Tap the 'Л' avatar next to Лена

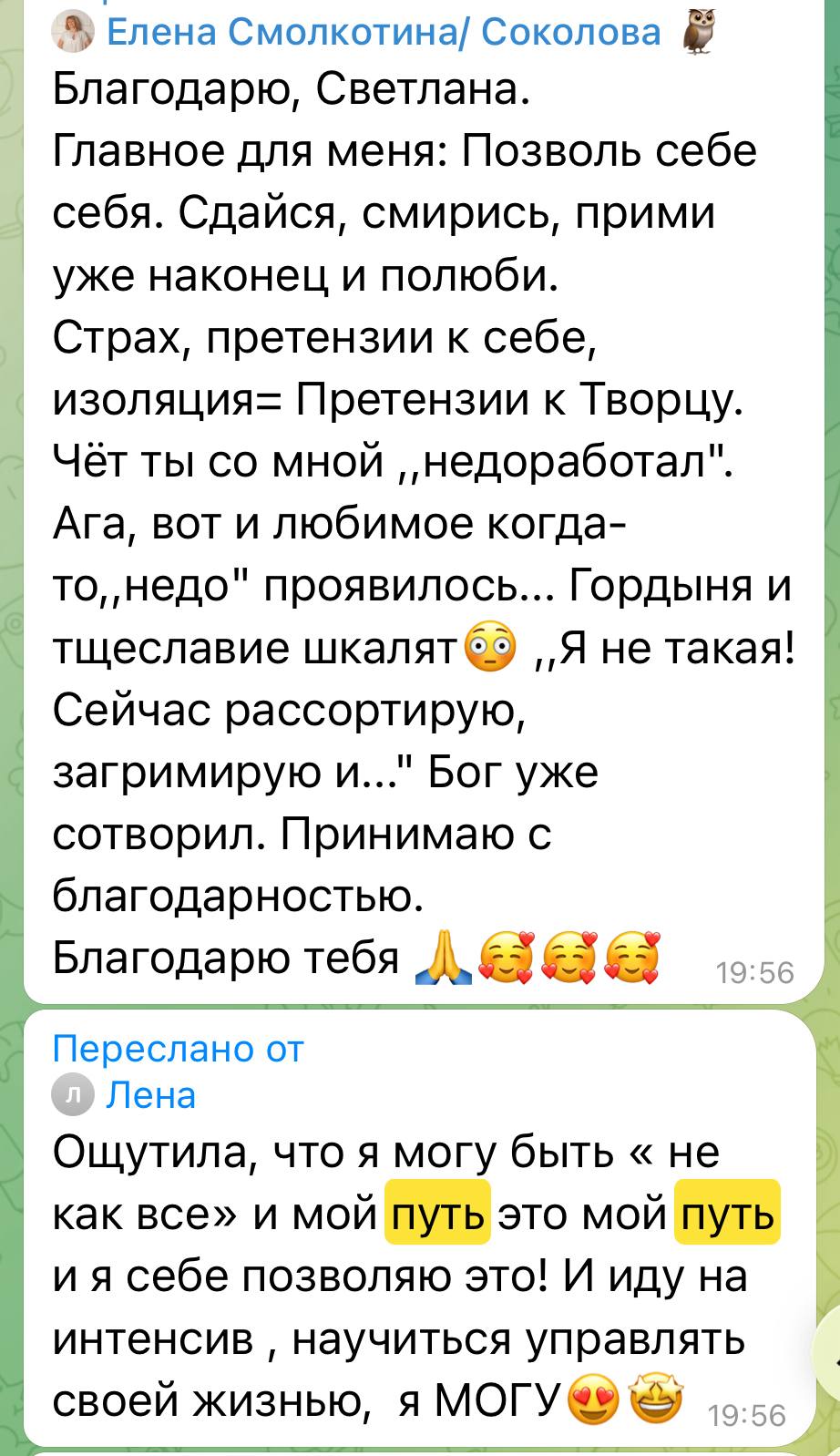coord(74,1095)
